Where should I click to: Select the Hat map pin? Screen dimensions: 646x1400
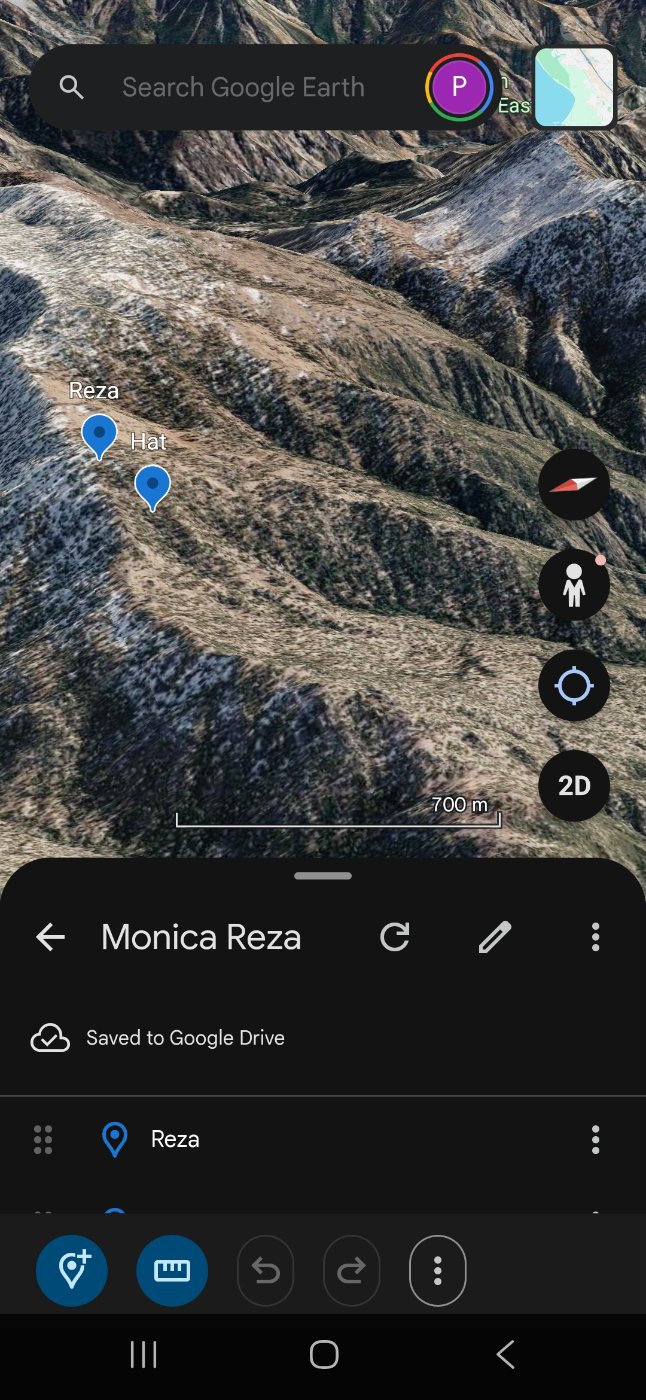tap(152, 486)
